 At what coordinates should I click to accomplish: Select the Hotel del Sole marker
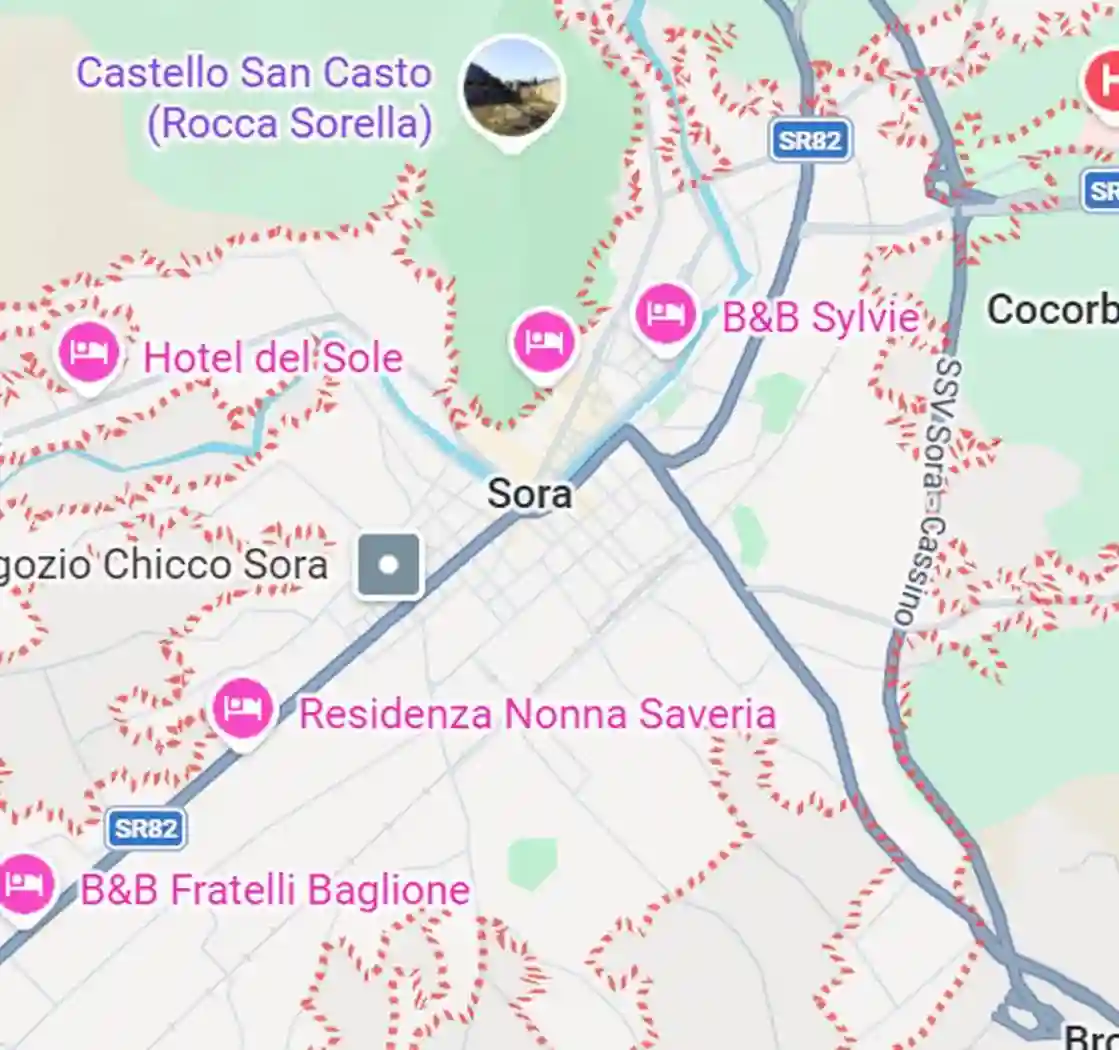(89, 354)
